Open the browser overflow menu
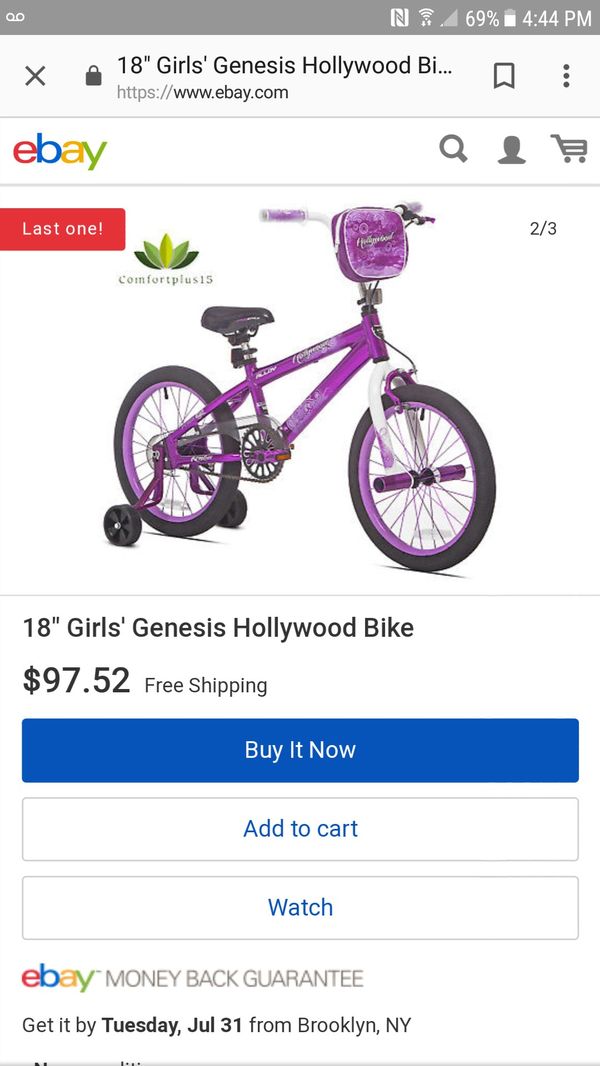 [566, 75]
